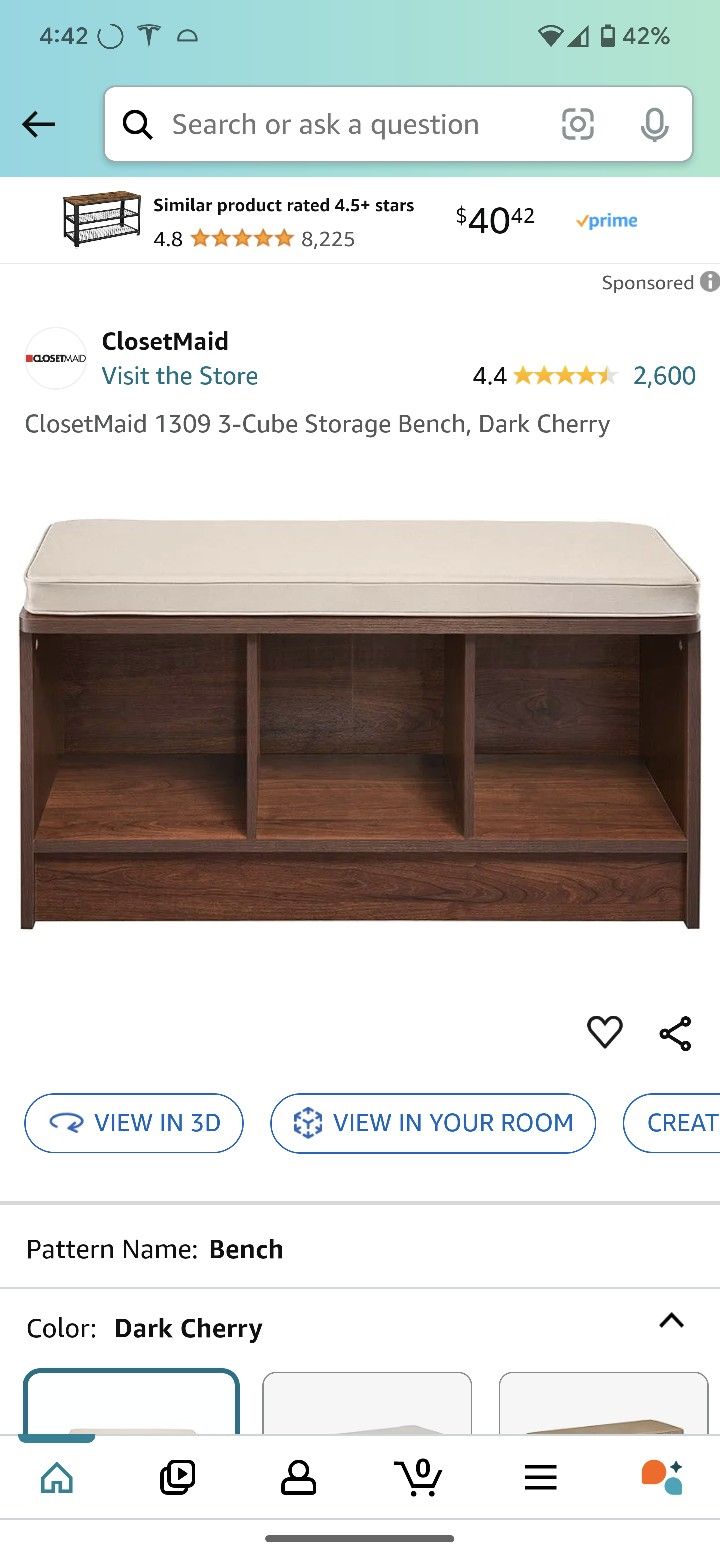This screenshot has width=720, height=1560.
Task: Share this product using the share icon
Action: 675,1032
